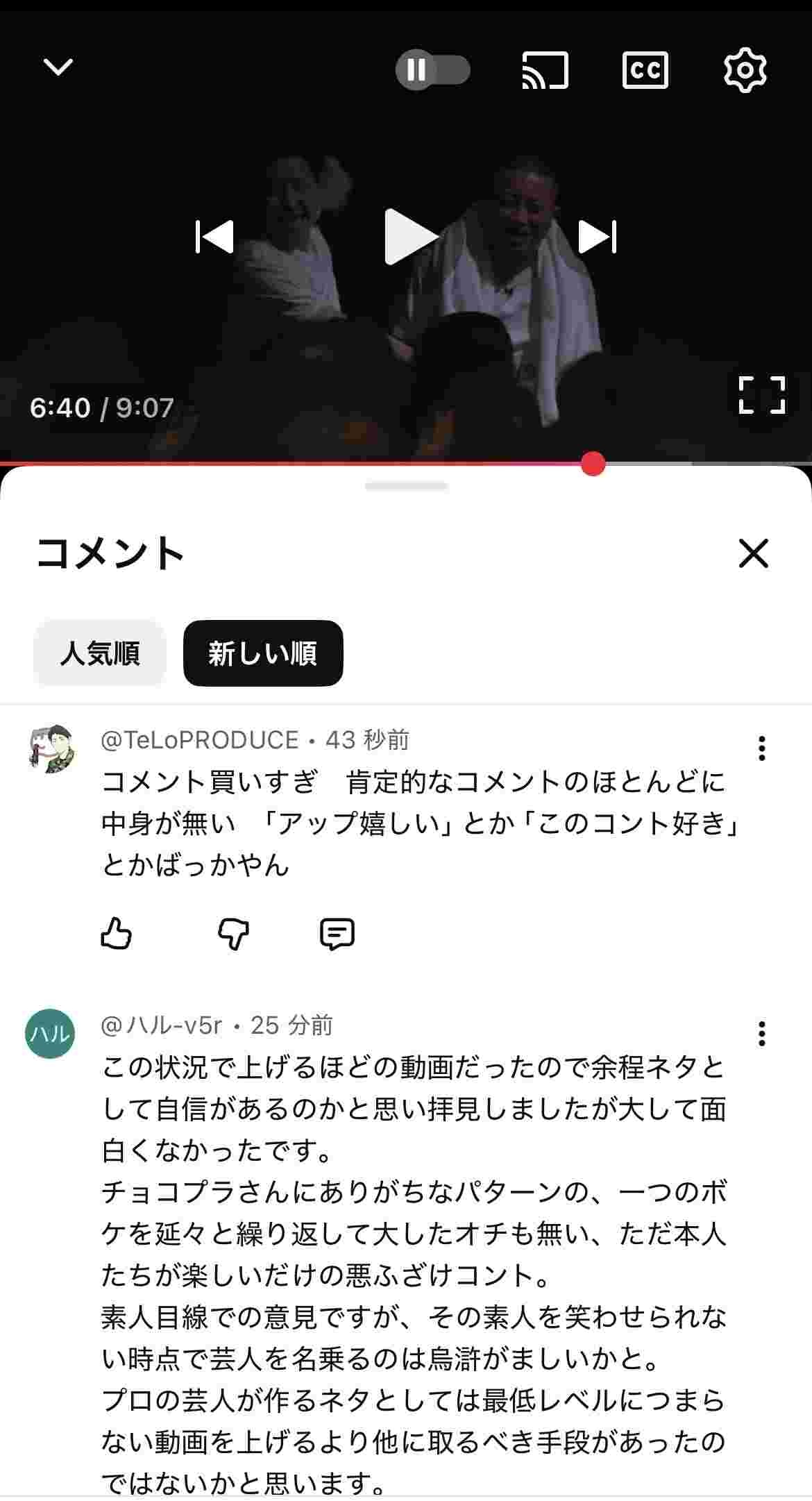Turn on closed captions
Image resolution: width=812 pixels, height=1501 pixels.
[x=645, y=70]
